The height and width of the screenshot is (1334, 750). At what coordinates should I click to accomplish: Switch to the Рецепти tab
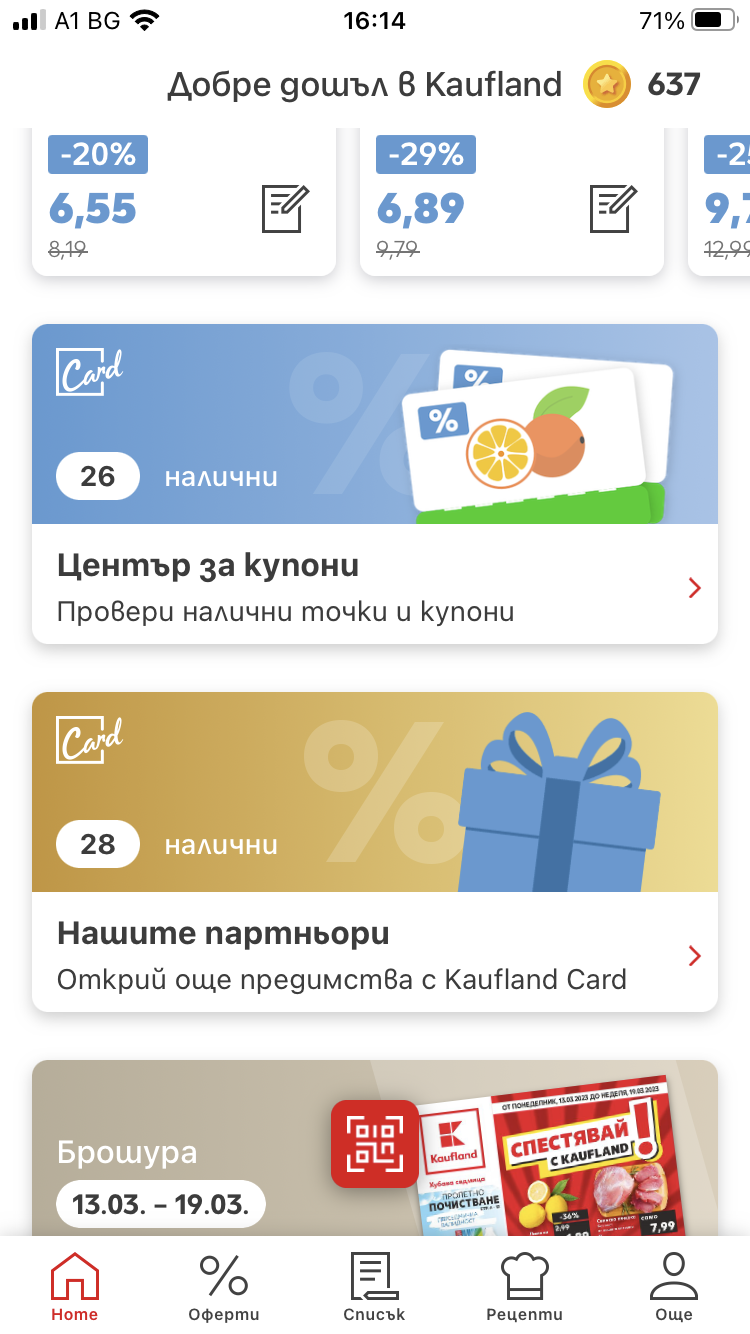pyautogui.click(x=525, y=1286)
